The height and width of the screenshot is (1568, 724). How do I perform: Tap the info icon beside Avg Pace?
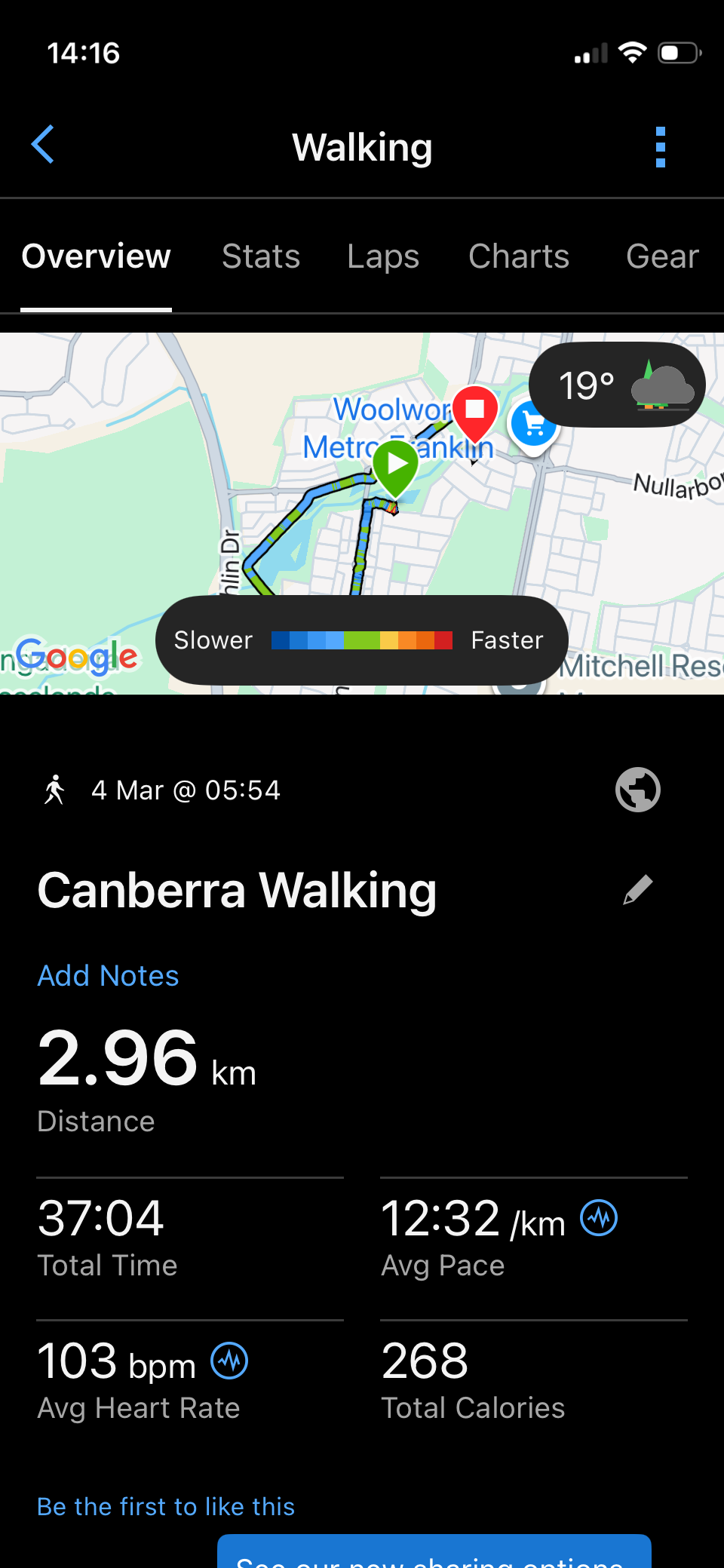pos(599,1218)
